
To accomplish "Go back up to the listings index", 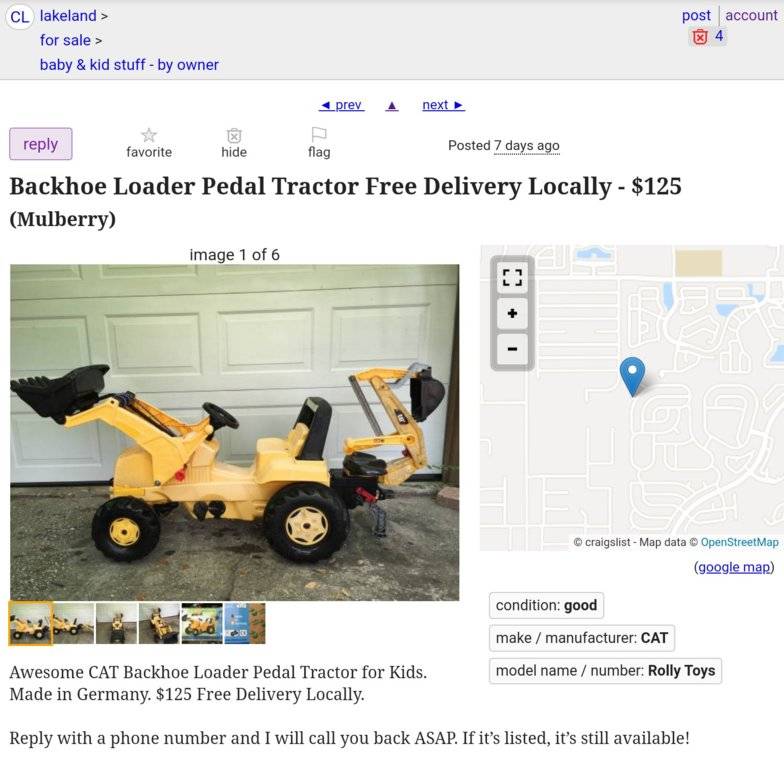I will point(392,105).
